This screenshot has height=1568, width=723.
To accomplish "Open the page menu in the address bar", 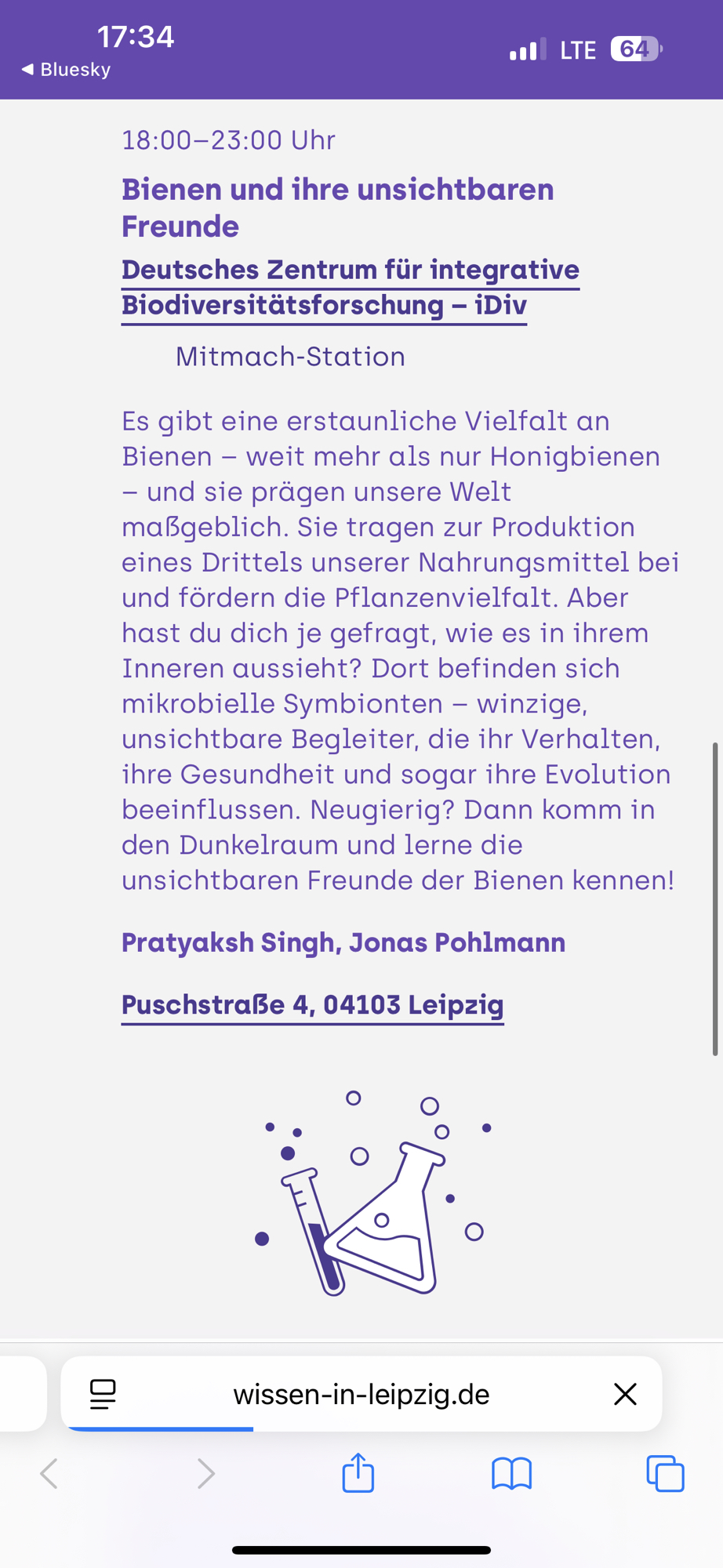I will click(103, 1394).
